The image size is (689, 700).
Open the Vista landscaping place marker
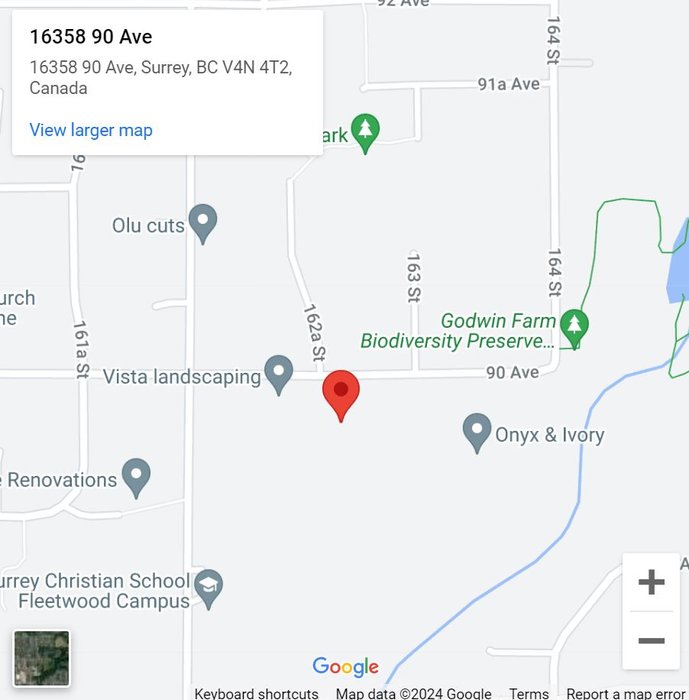click(278, 373)
